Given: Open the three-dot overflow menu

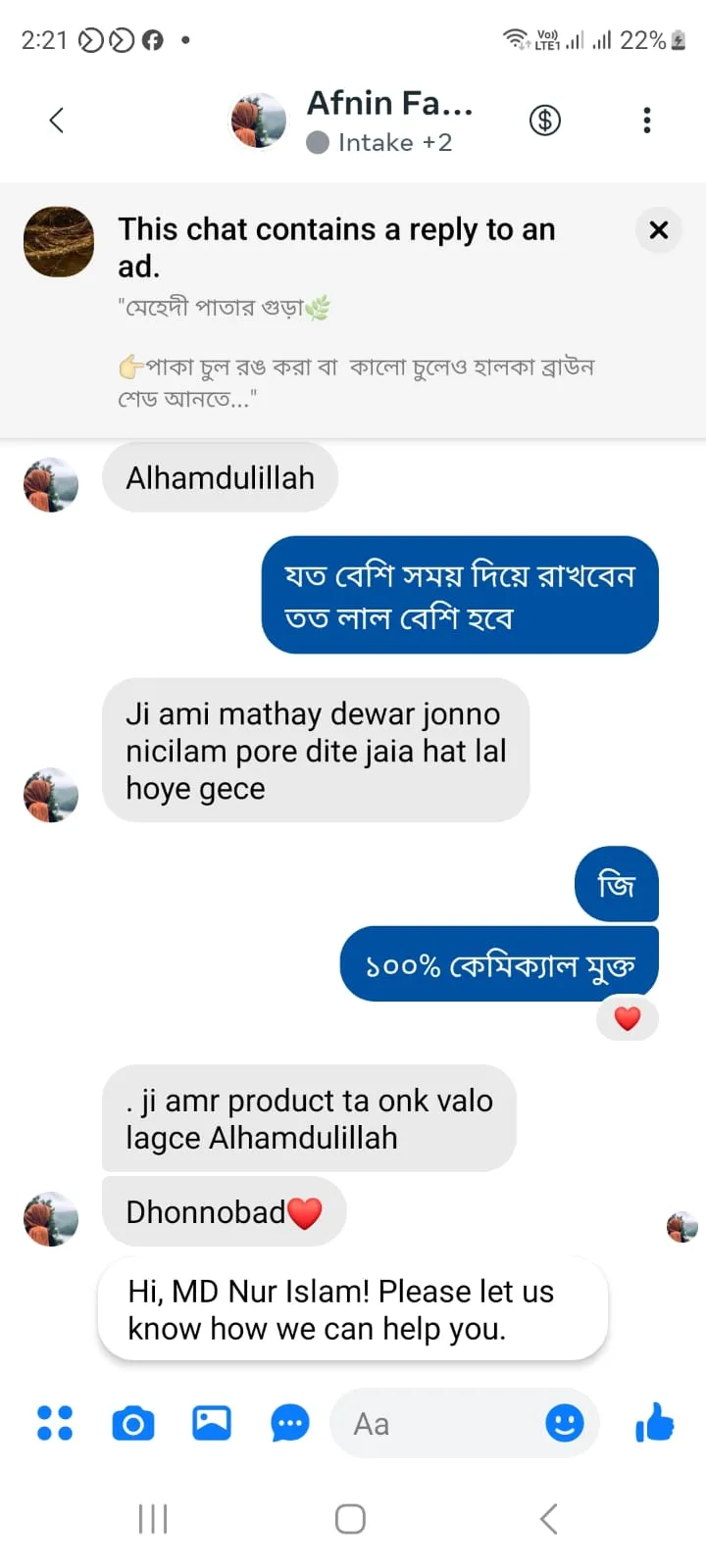Looking at the screenshot, I should click(646, 121).
